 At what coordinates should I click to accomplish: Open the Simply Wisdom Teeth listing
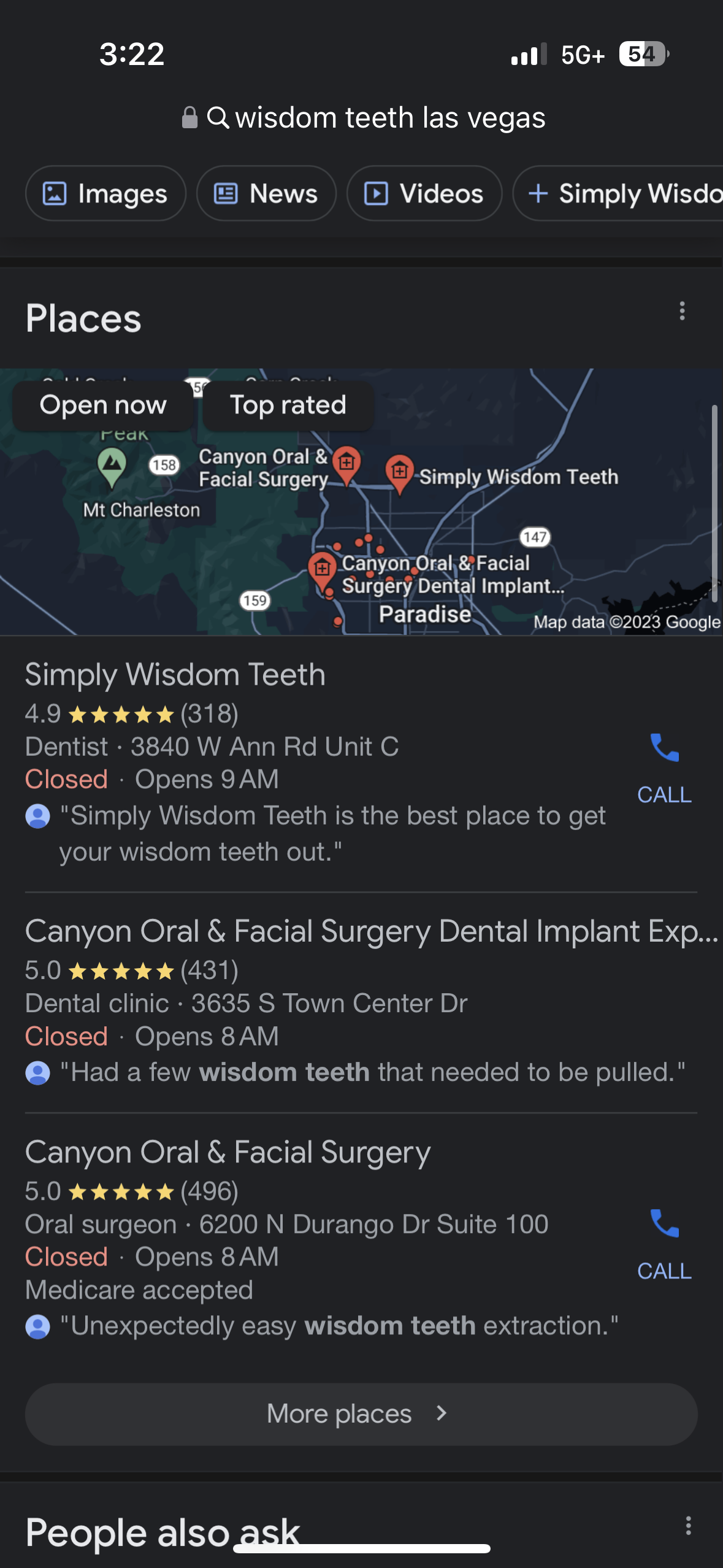coord(175,675)
